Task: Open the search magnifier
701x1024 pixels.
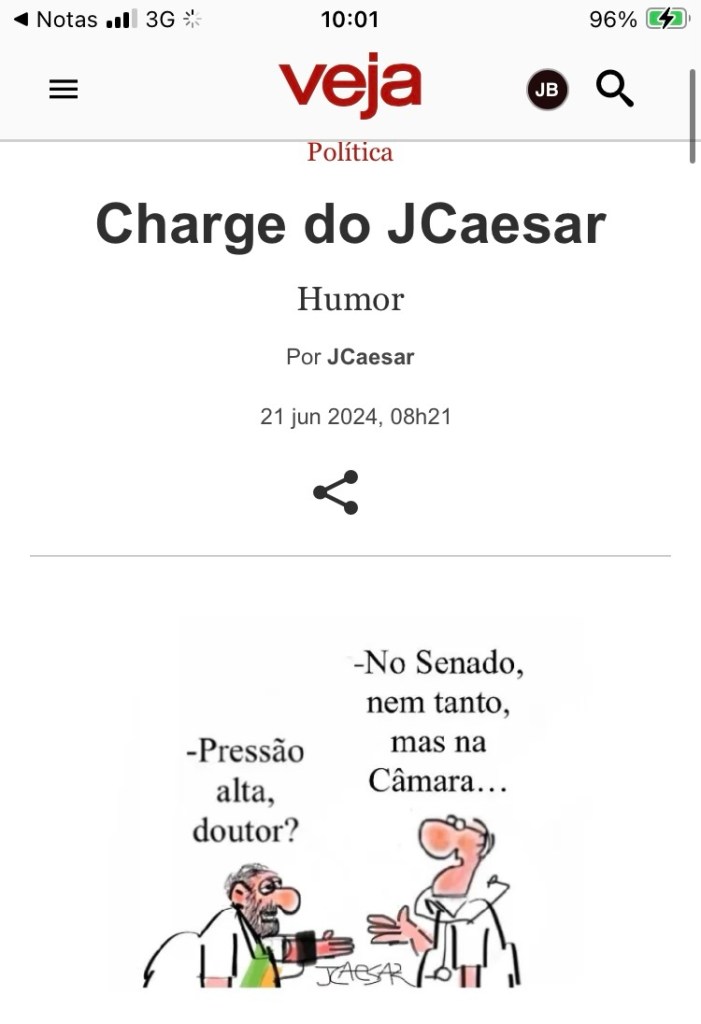Action: [x=614, y=89]
